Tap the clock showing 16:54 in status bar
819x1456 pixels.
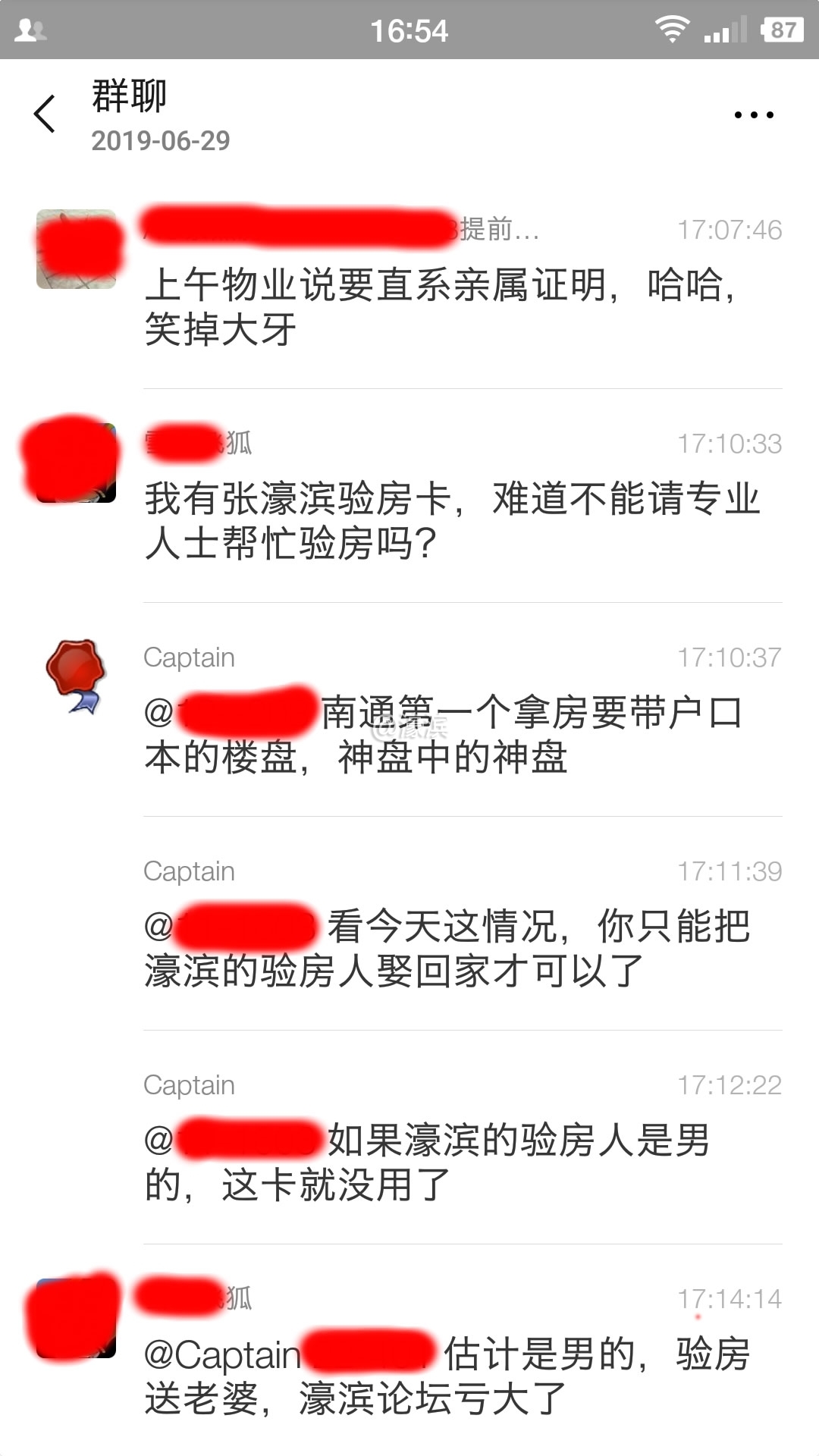409,30
